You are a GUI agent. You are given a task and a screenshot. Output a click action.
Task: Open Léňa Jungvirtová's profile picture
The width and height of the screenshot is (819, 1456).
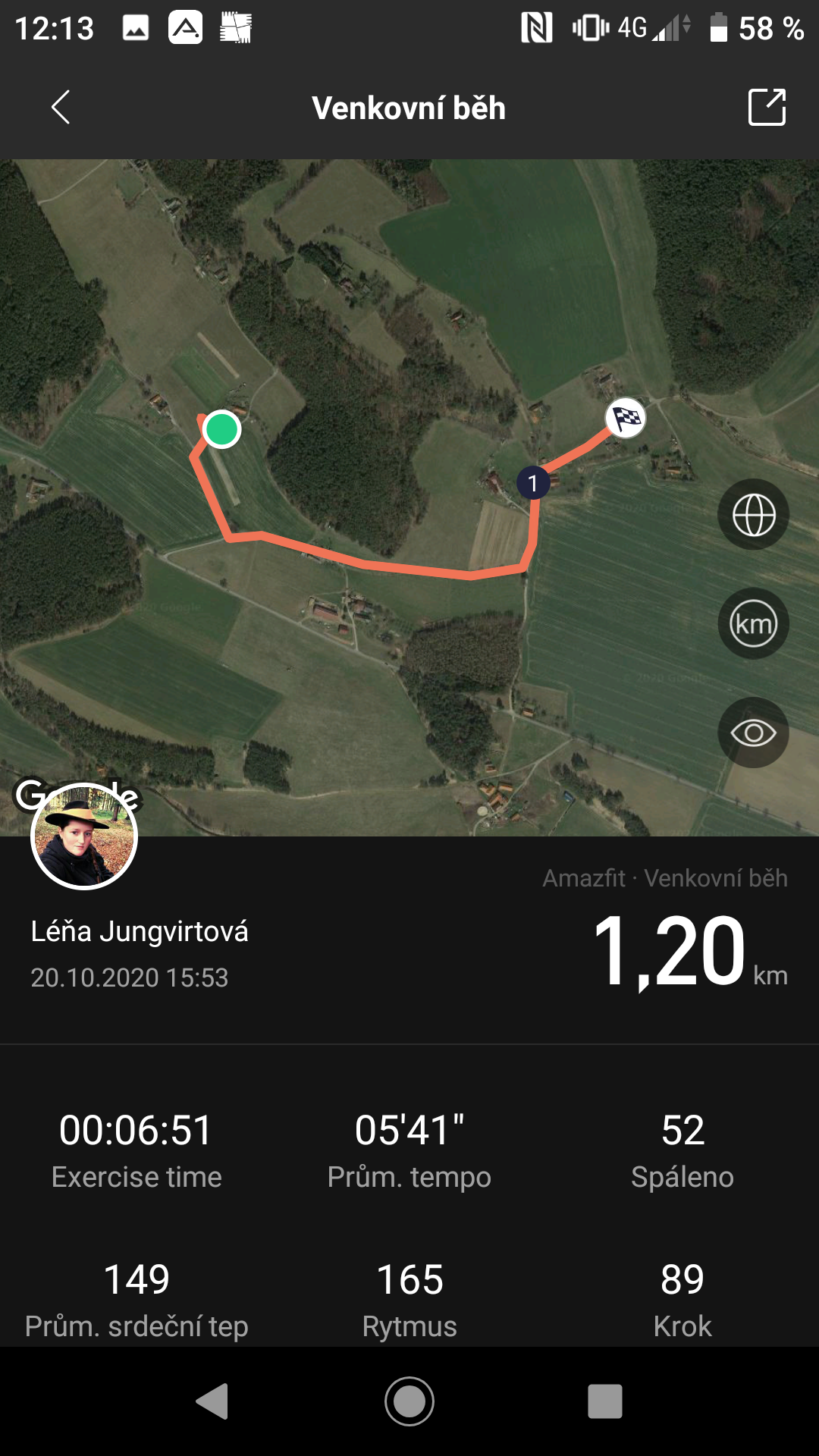click(83, 836)
